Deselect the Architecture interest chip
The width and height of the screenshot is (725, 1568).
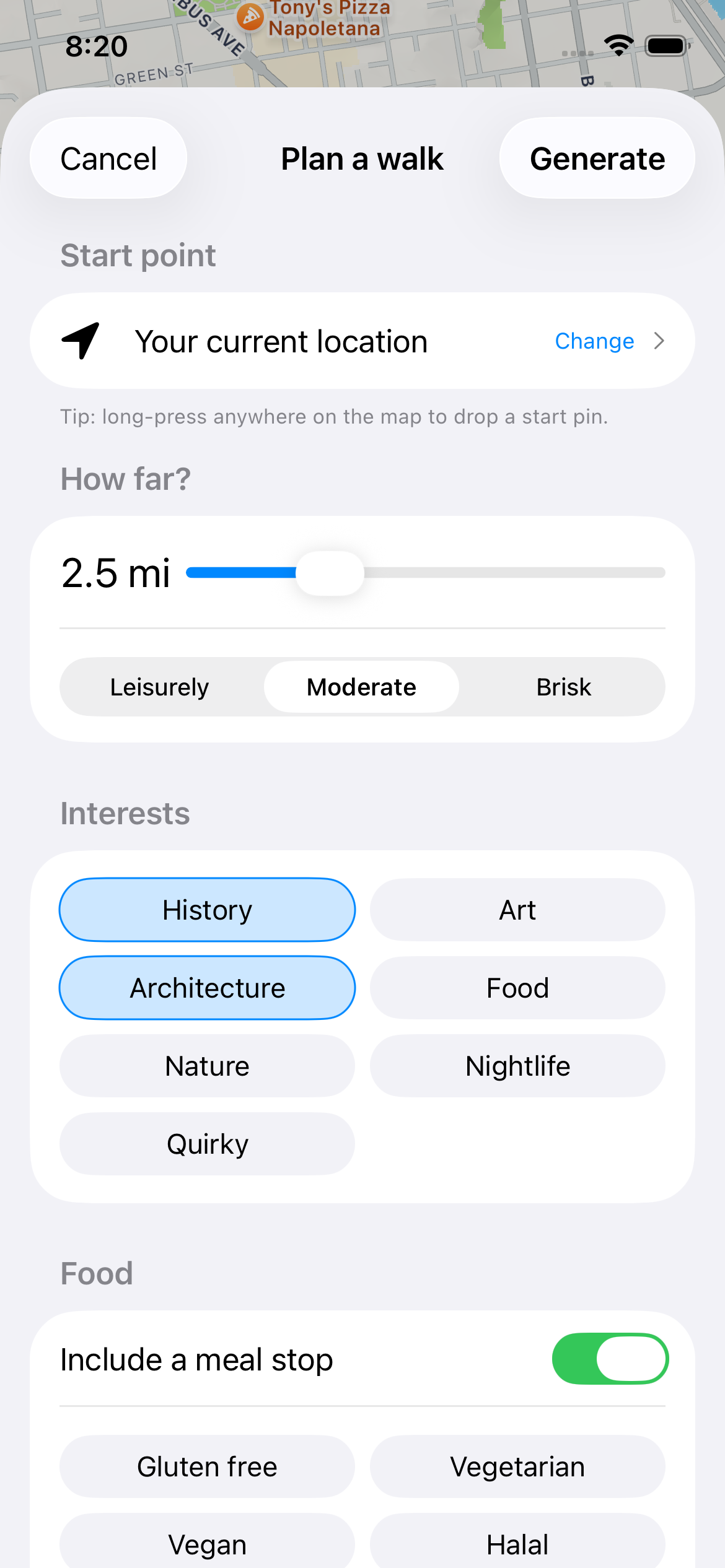pos(207,987)
